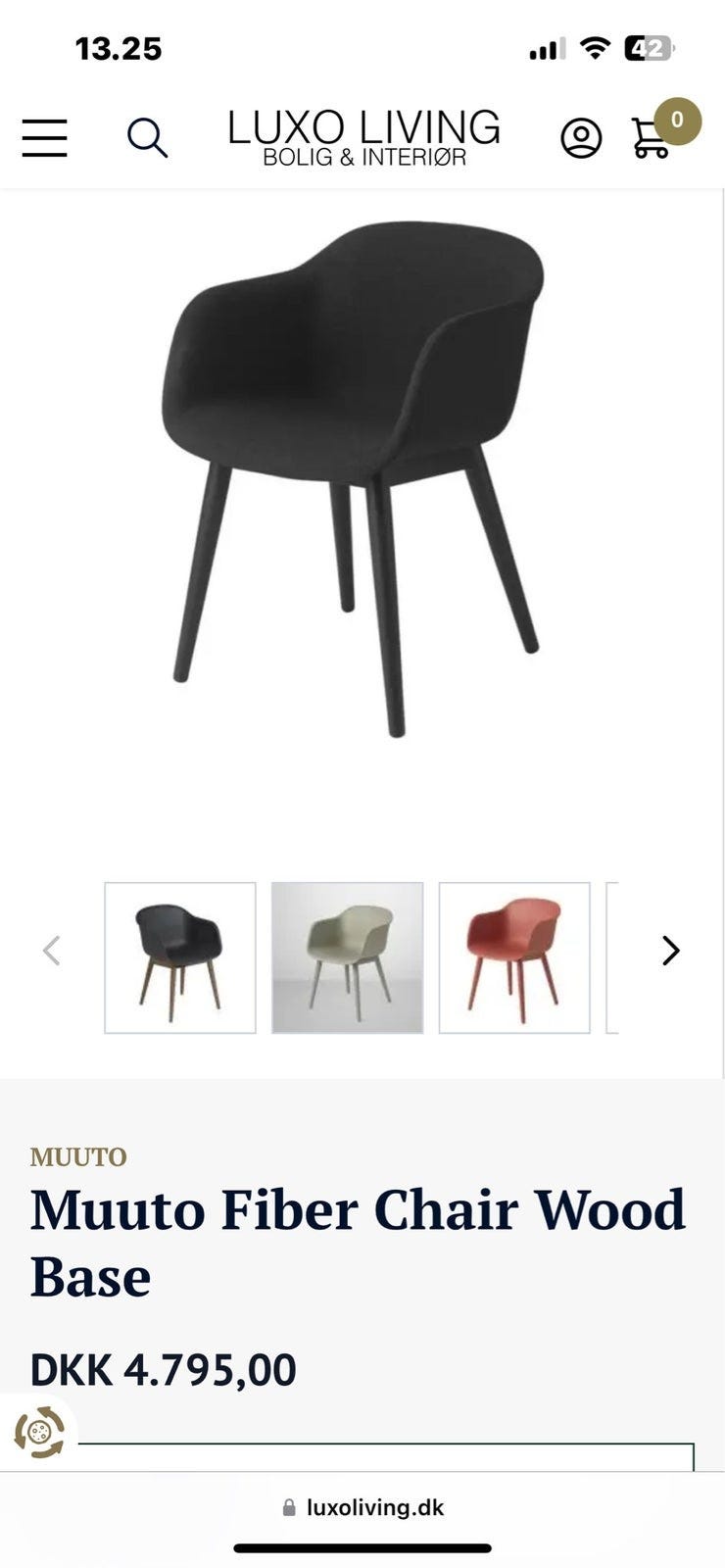Select the red chair thumbnail
The image size is (725, 1568).
click(x=514, y=957)
